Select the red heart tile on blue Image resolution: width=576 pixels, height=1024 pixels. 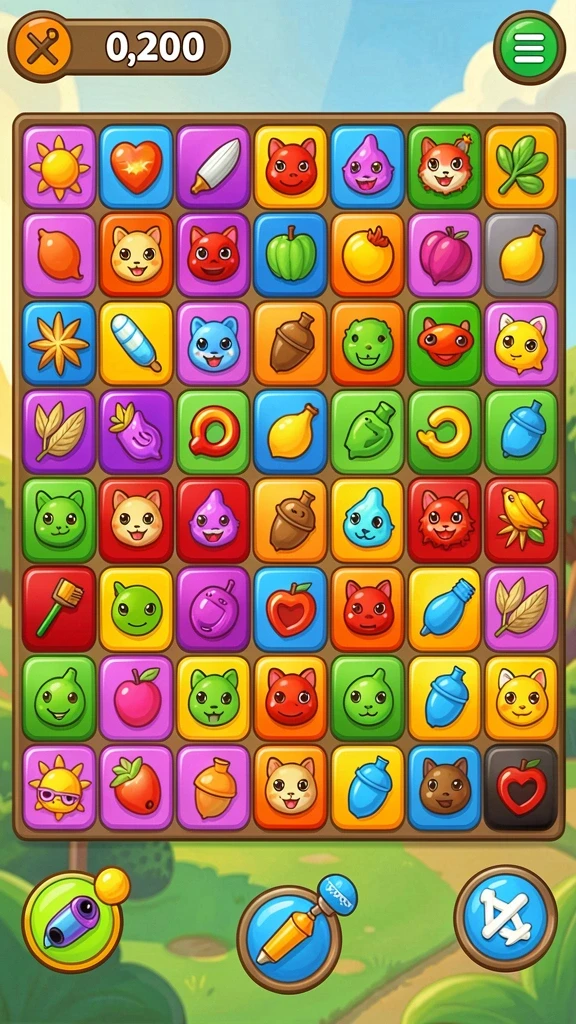[x=136, y=167]
